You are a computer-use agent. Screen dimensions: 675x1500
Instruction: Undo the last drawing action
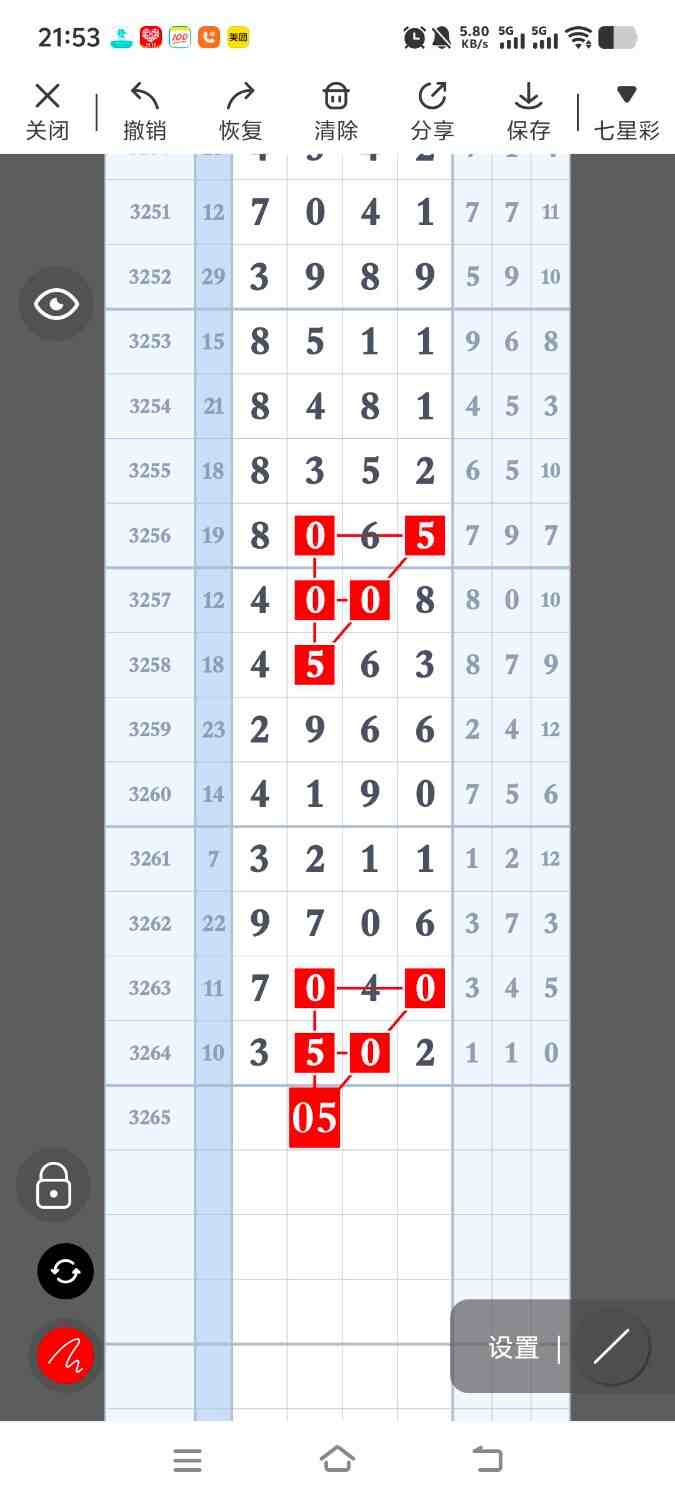(145, 111)
